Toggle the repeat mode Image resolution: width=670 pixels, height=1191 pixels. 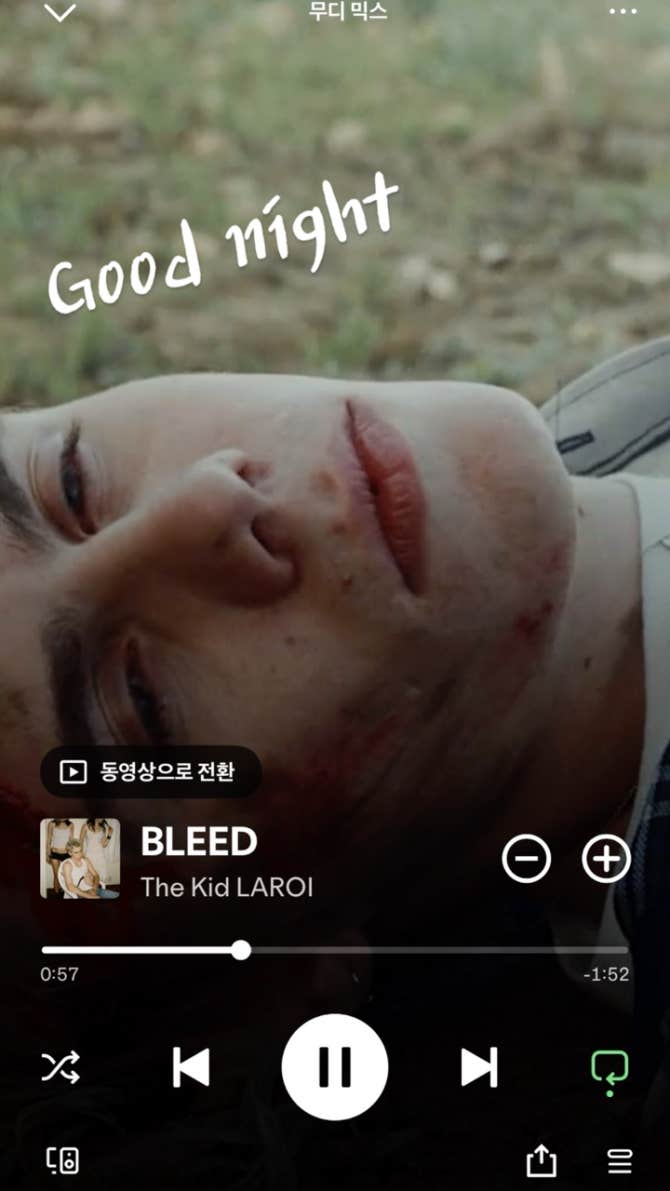609,1068
